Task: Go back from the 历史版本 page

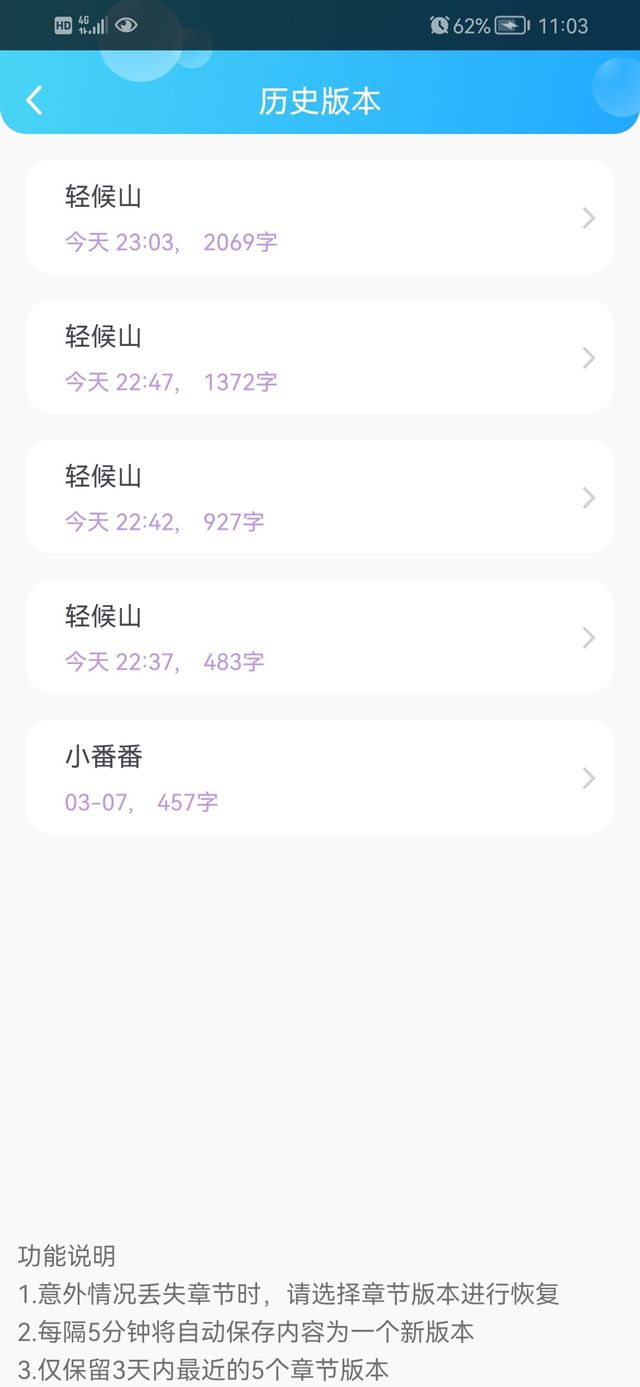Action: 35,100
